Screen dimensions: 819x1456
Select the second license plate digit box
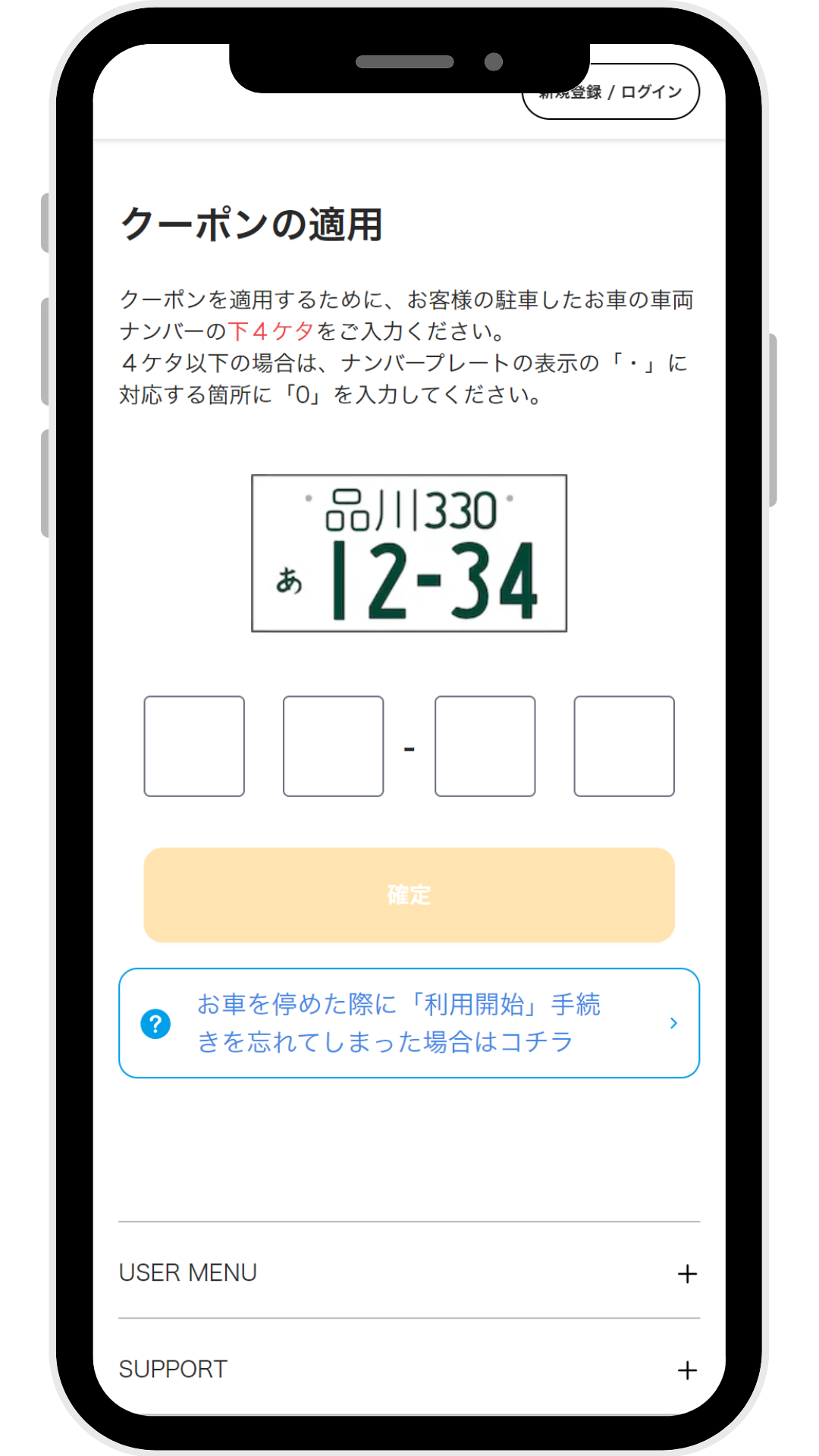coord(333,746)
